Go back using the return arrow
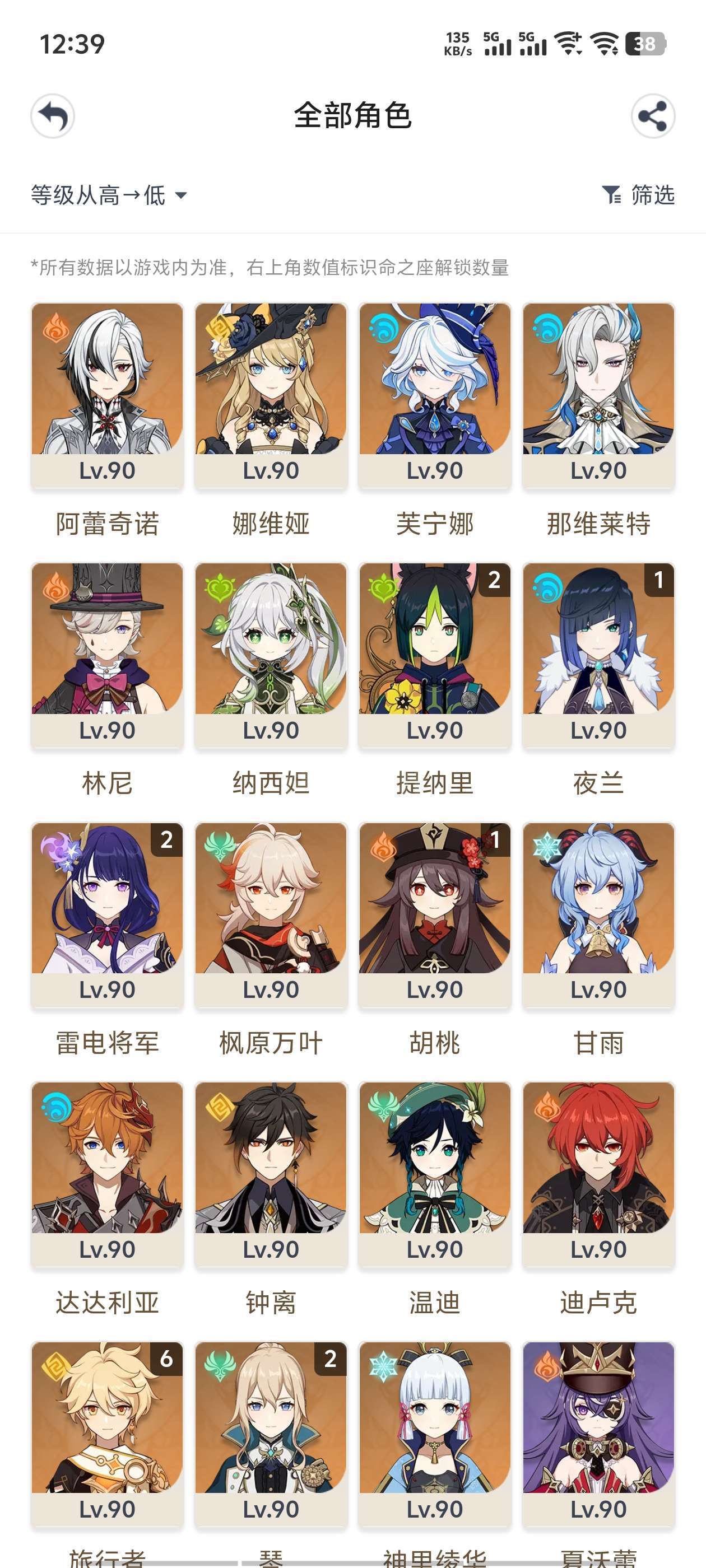Screen dimensions: 706x1568 click(53, 116)
